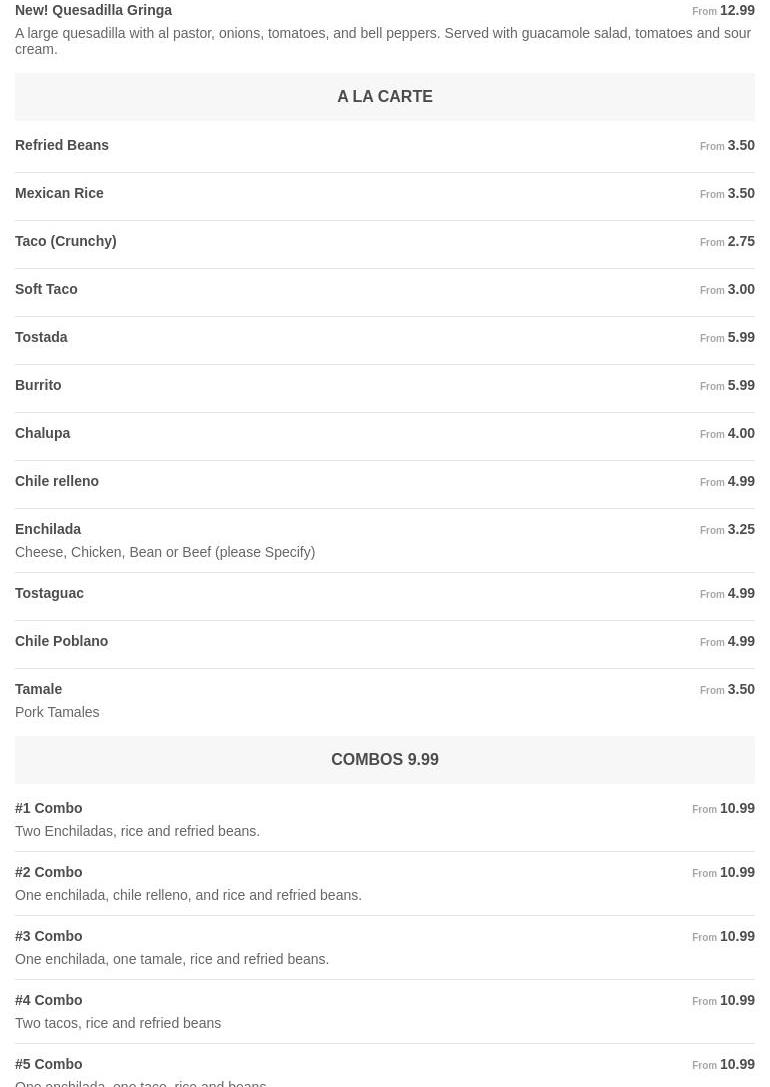The height and width of the screenshot is (1087, 770).
Task: Open the #1 Combo with two enchiladas
Action: pos(48,808)
